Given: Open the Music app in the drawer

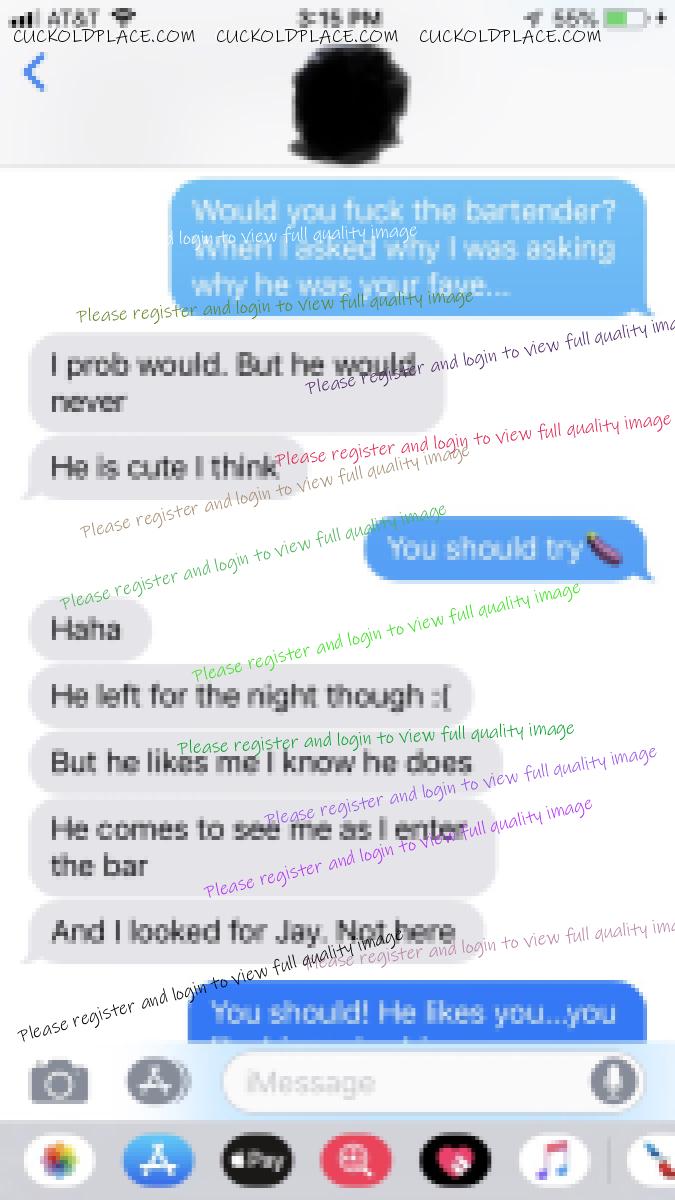Looking at the screenshot, I should (x=553, y=1161).
